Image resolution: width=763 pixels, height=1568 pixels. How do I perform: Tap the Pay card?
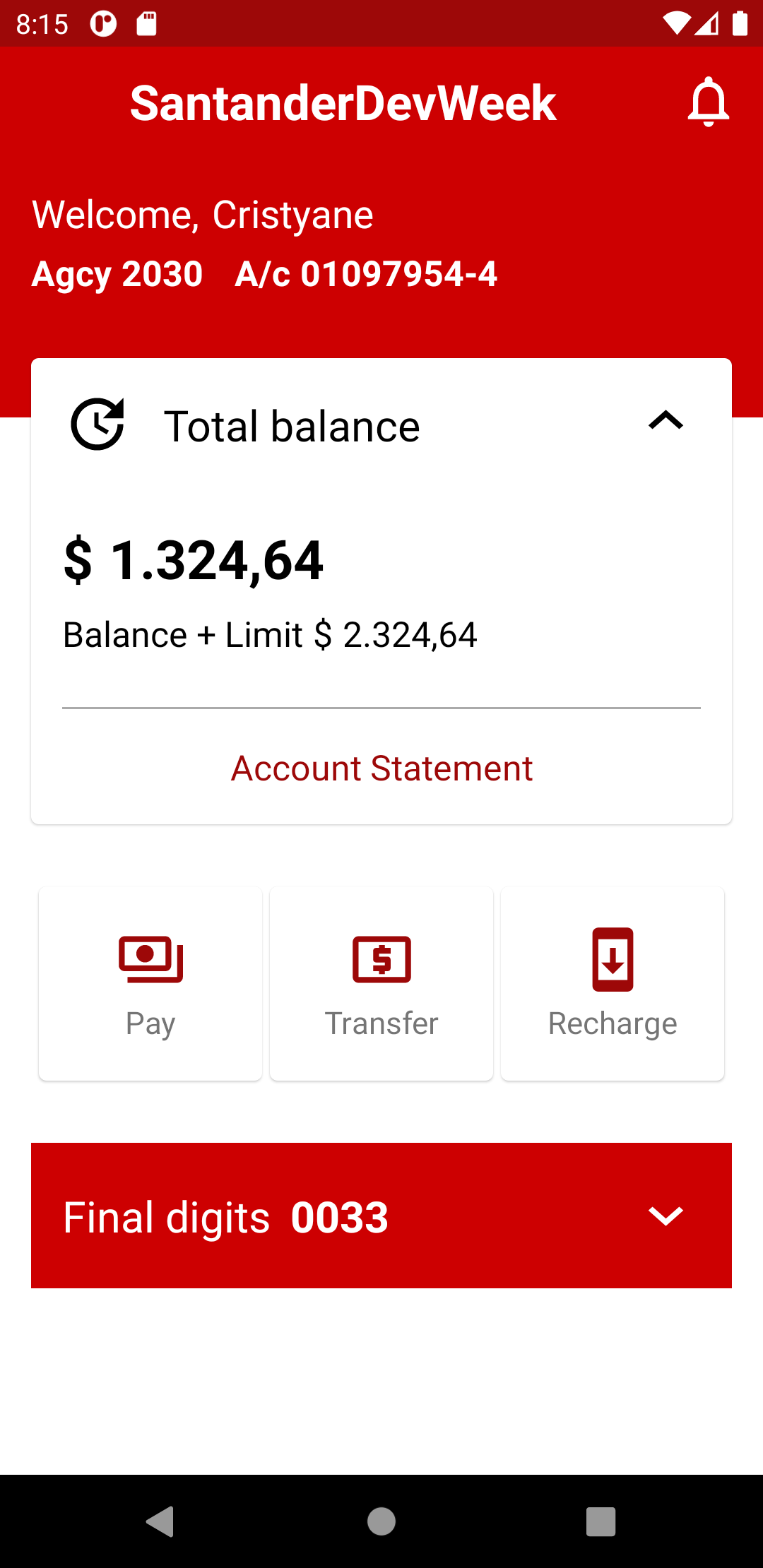(150, 983)
